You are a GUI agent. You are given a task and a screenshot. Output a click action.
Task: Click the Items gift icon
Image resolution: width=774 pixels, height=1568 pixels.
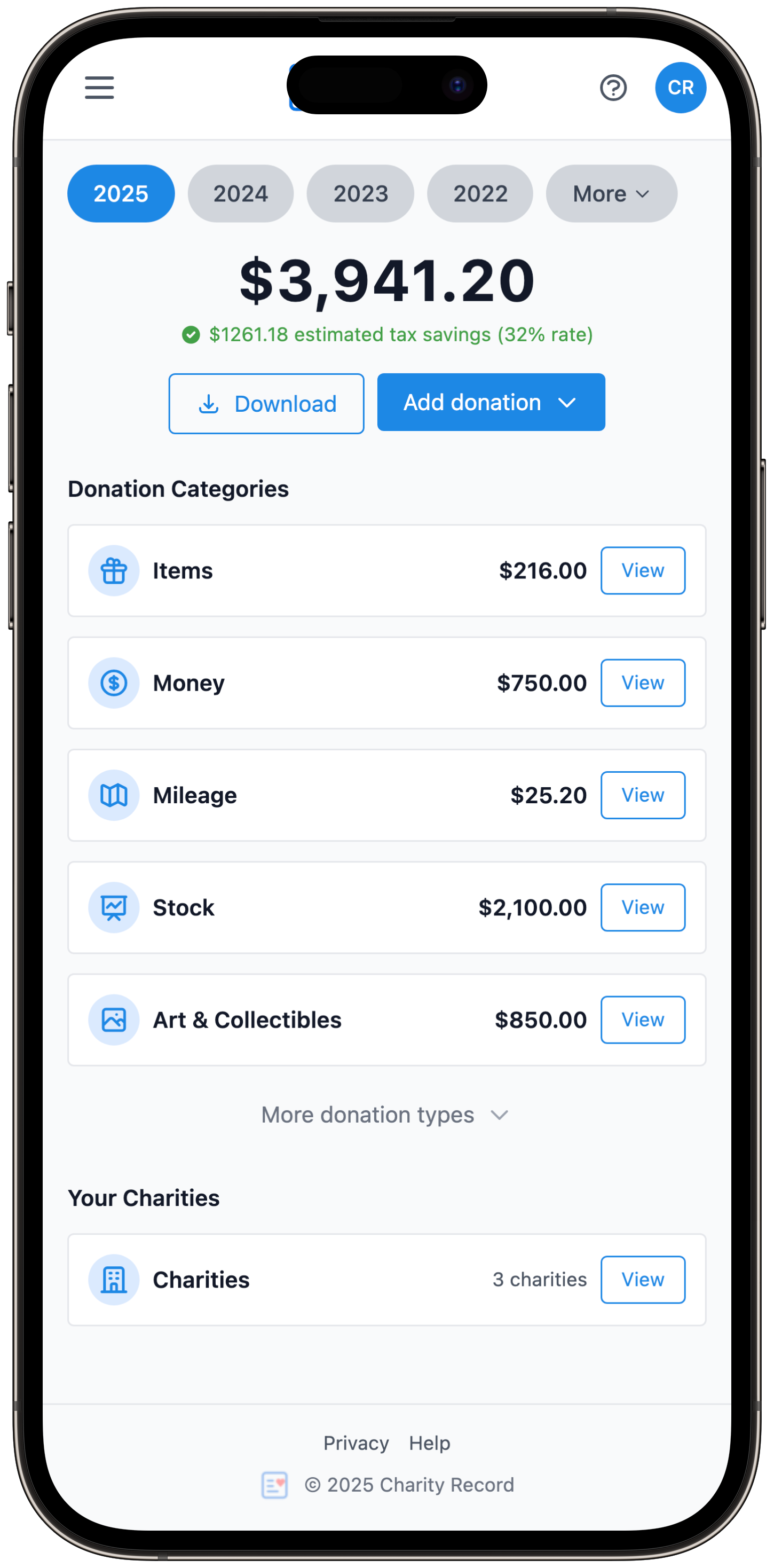[x=114, y=570]
